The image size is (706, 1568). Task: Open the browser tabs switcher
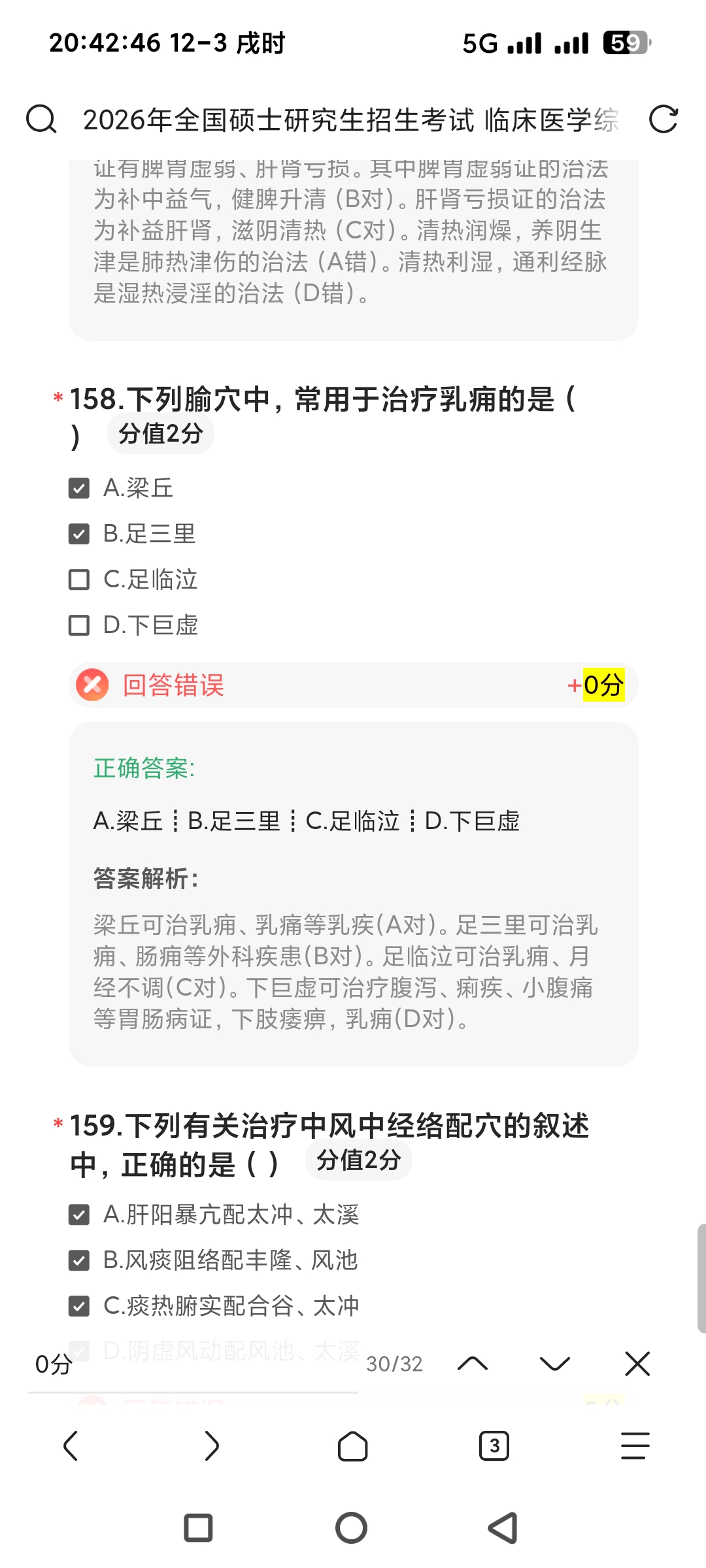tap(494, 1445)
